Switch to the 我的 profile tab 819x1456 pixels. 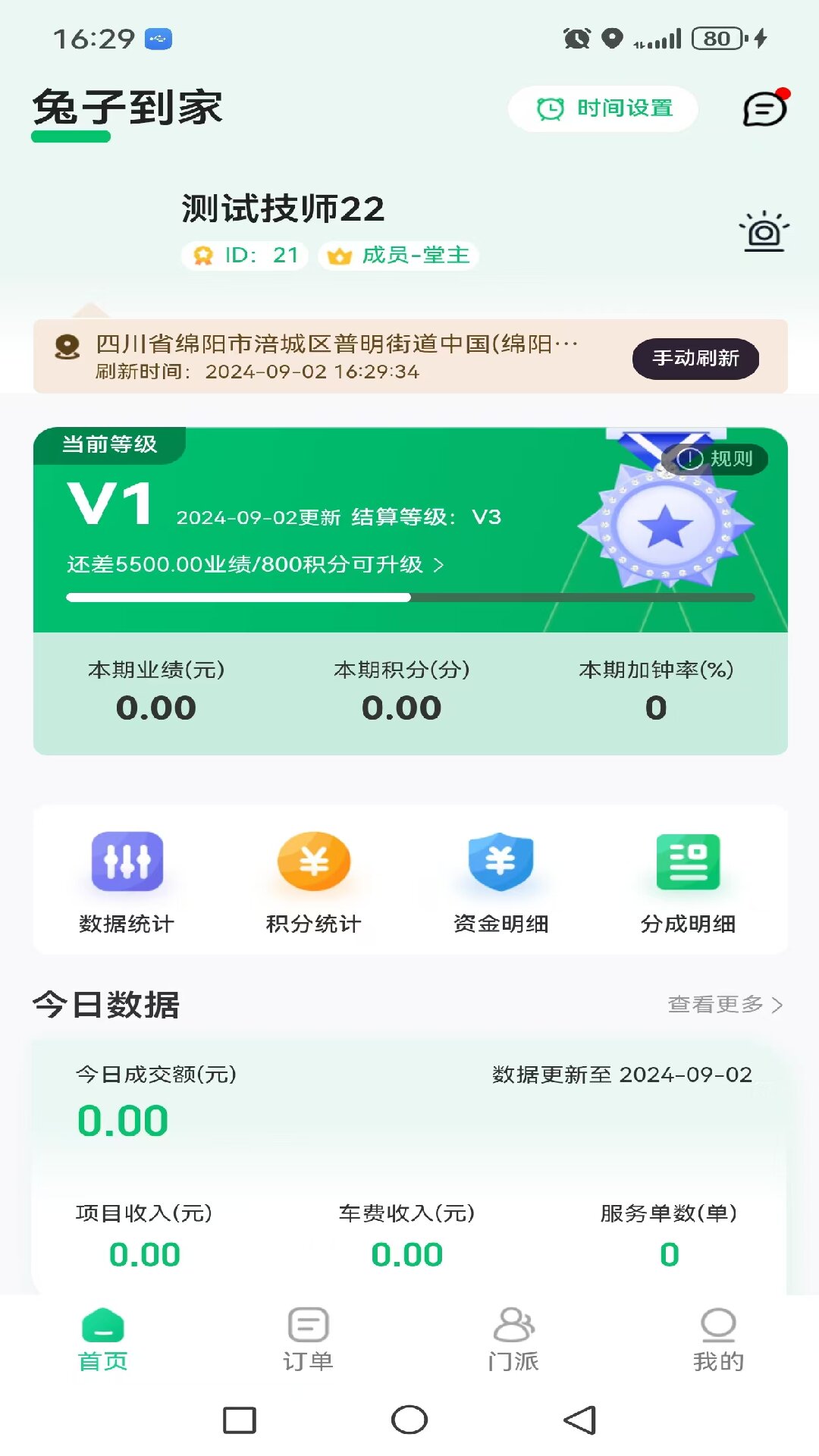[x=718, y=1339]
